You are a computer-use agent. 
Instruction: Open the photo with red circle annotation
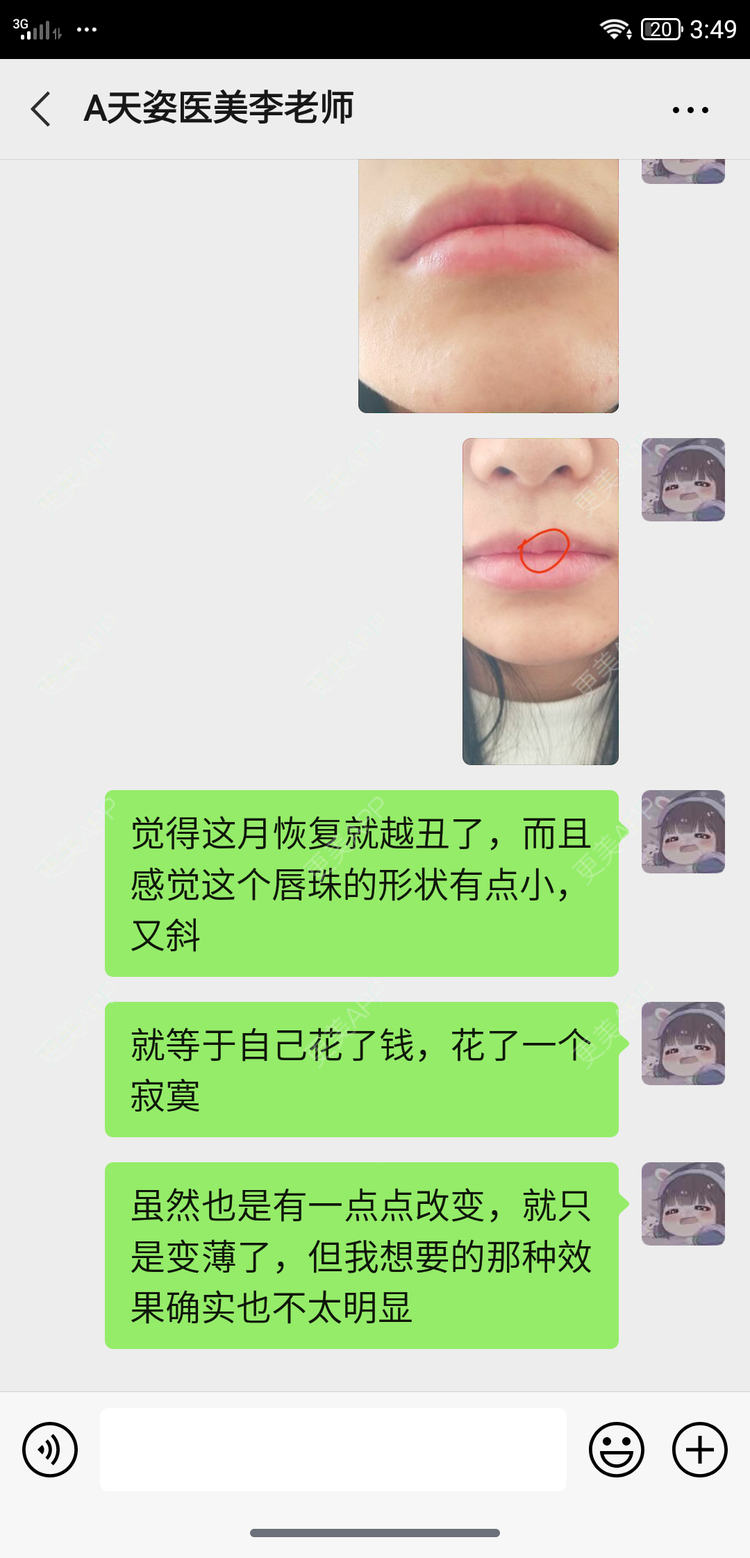tap(540, 600)
